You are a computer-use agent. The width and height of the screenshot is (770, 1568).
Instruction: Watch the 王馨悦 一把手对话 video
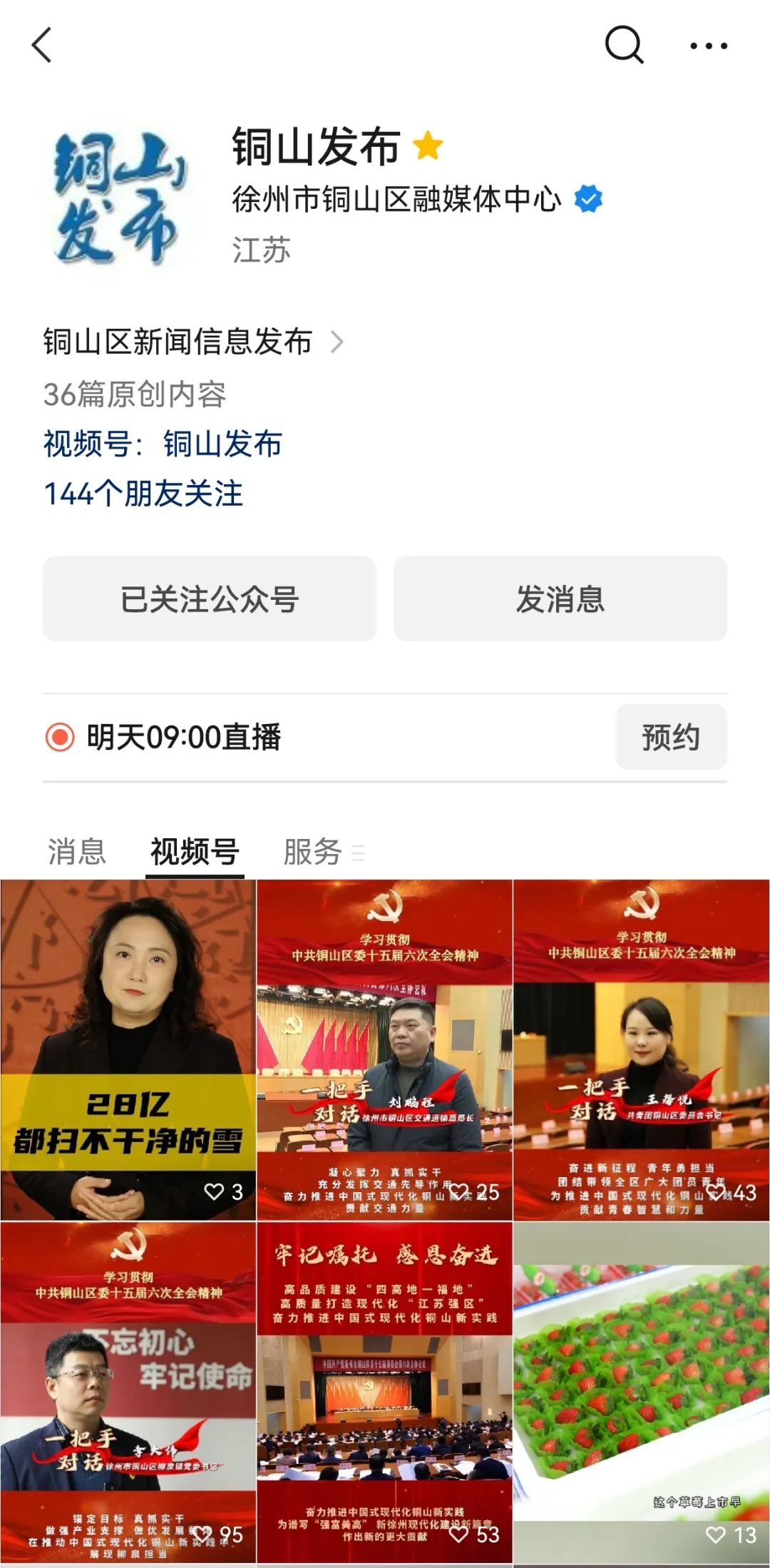(x=642, y=1049)
